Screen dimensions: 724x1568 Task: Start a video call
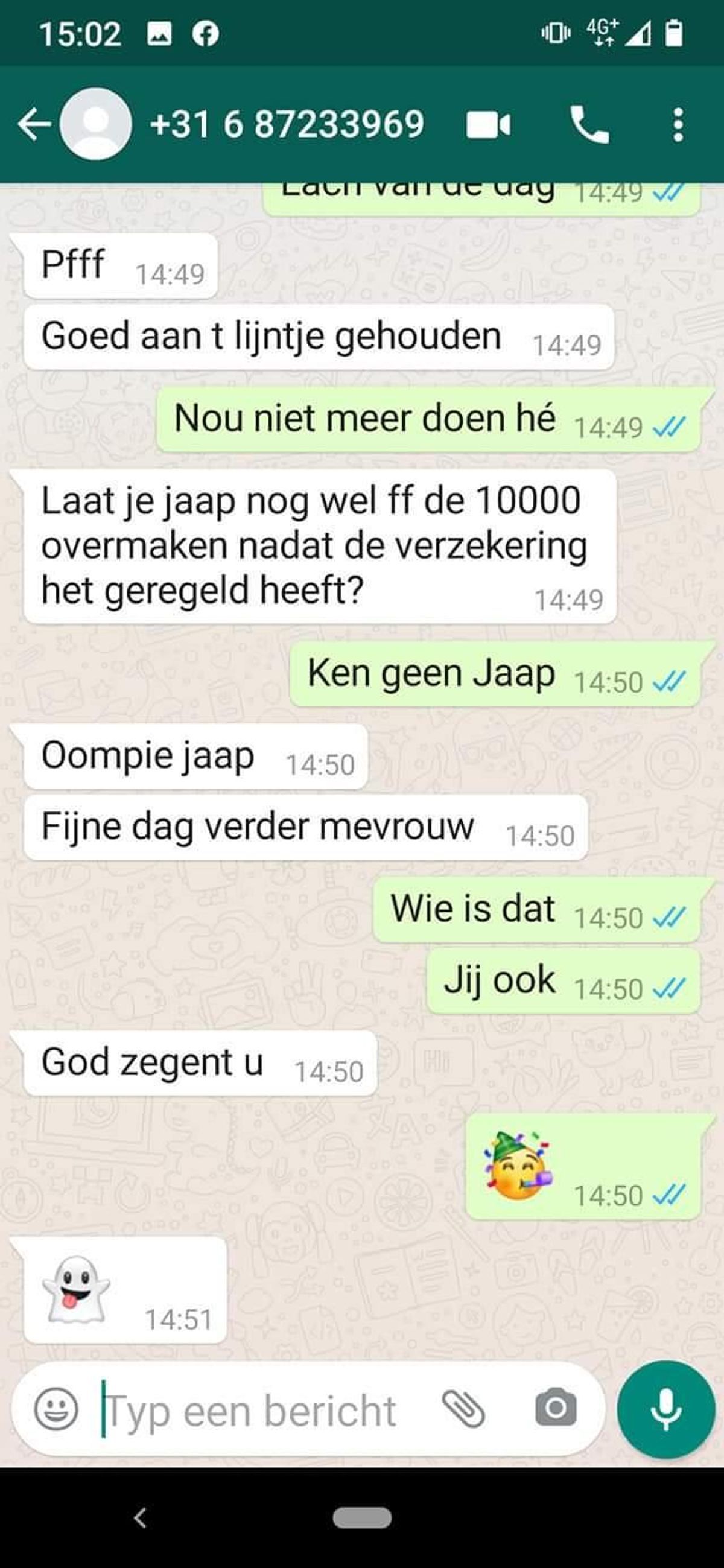click(488, 125)
